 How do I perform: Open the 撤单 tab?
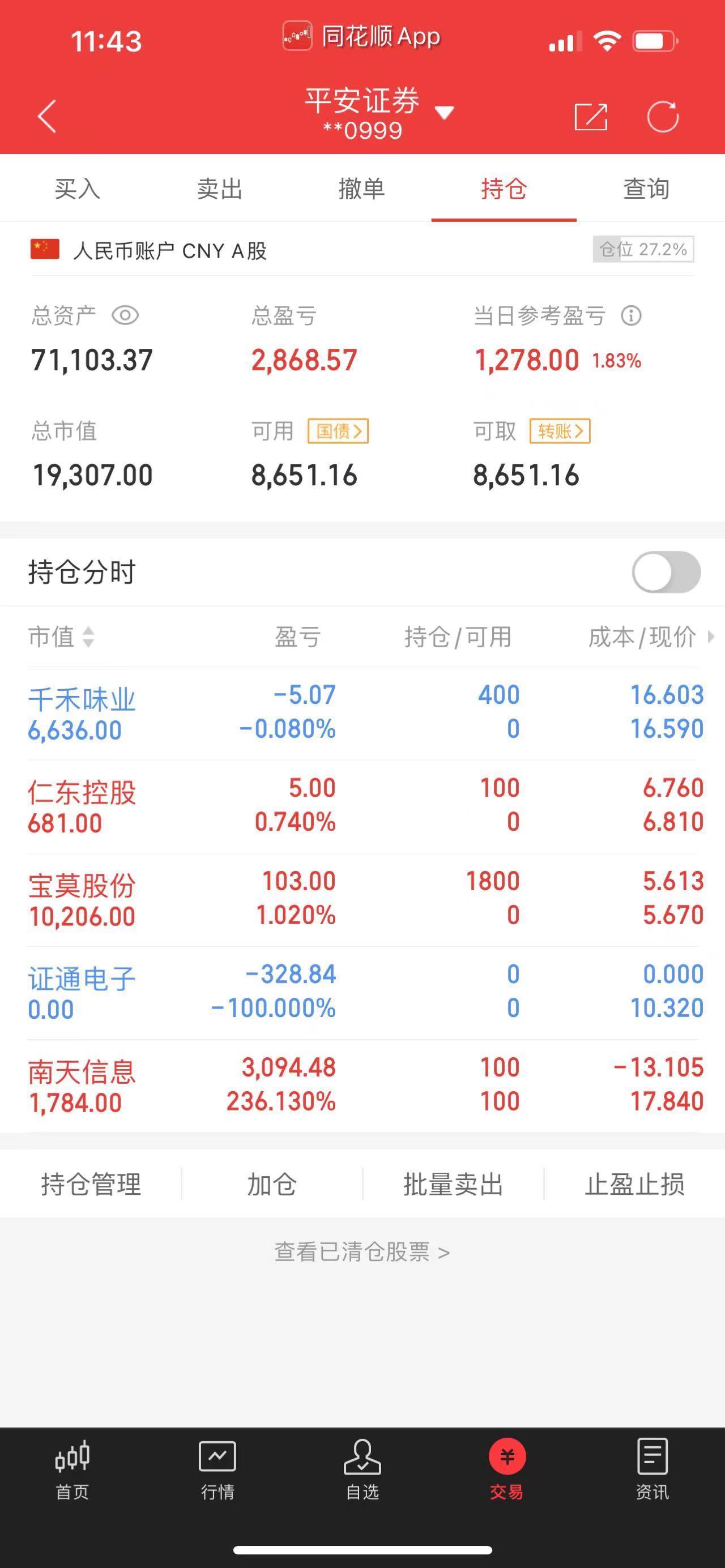361,188
